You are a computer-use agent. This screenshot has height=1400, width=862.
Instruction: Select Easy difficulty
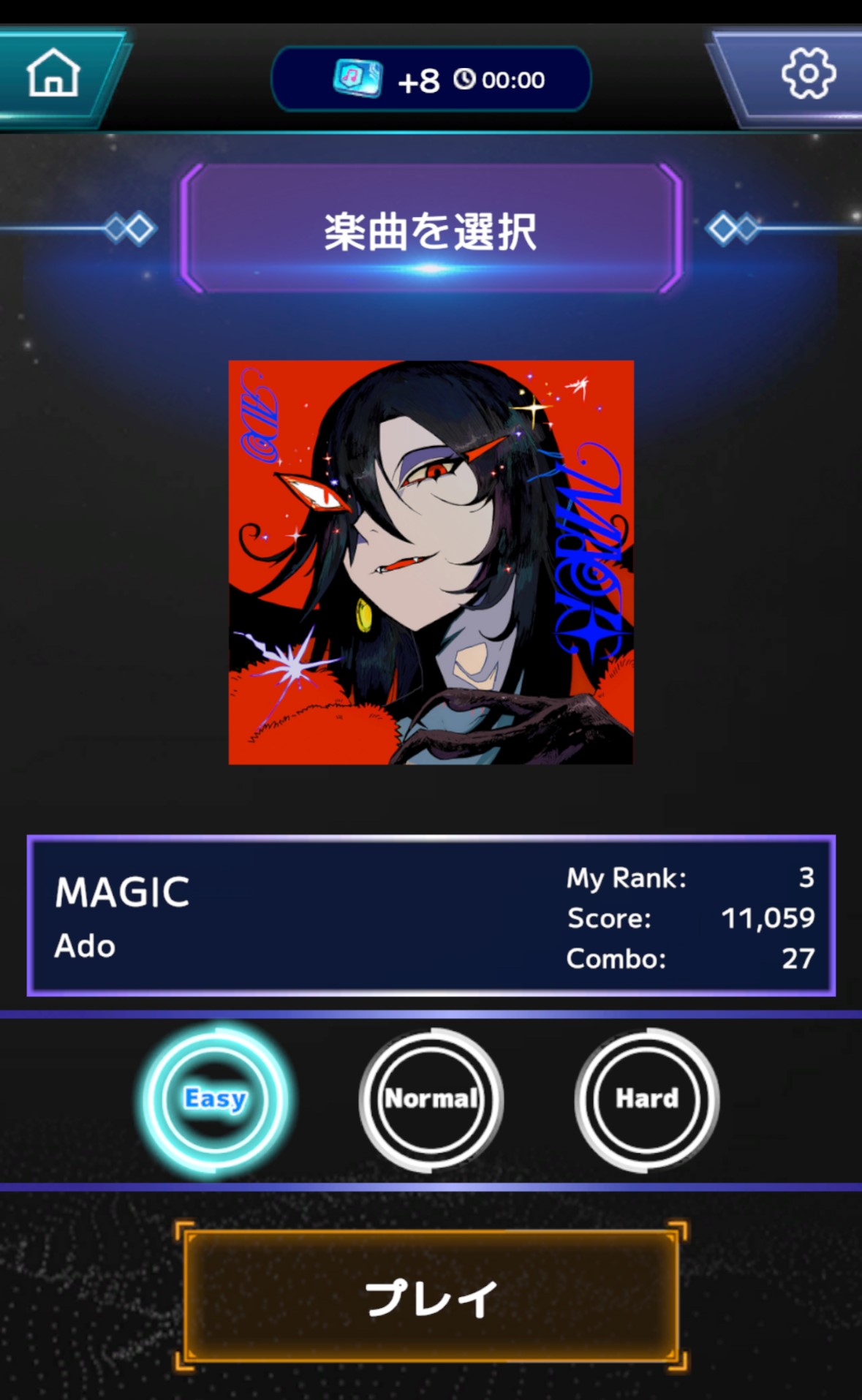pyautogui.click(x=215, y=1099)
